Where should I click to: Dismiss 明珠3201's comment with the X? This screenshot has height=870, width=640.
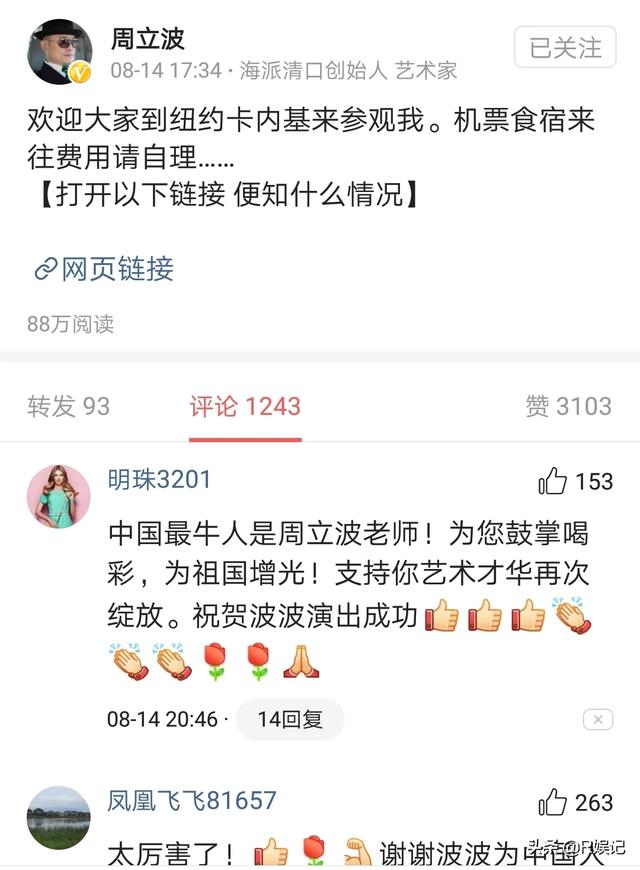(597, 719)
